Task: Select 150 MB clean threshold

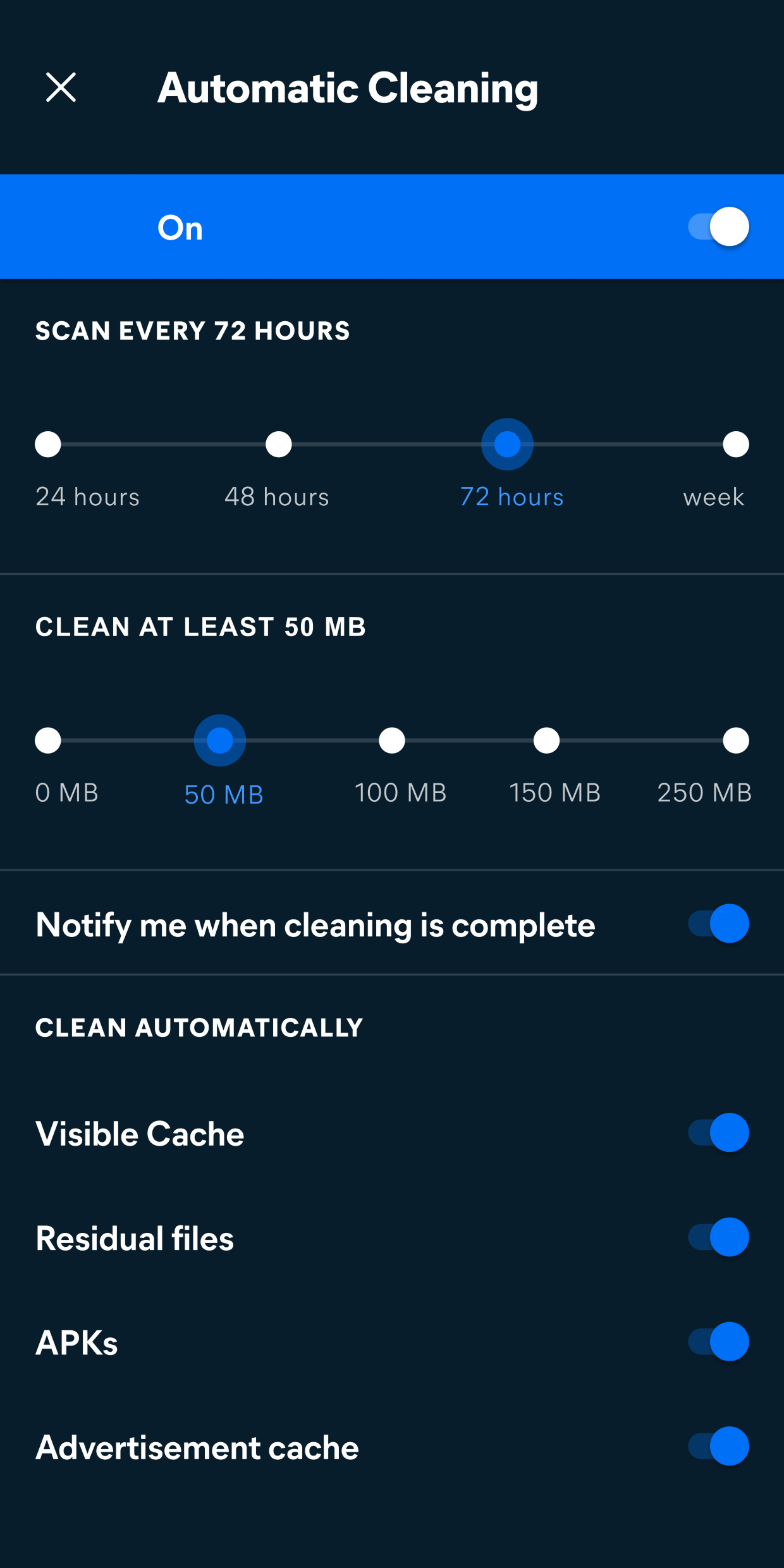Action: click(546, 740)
